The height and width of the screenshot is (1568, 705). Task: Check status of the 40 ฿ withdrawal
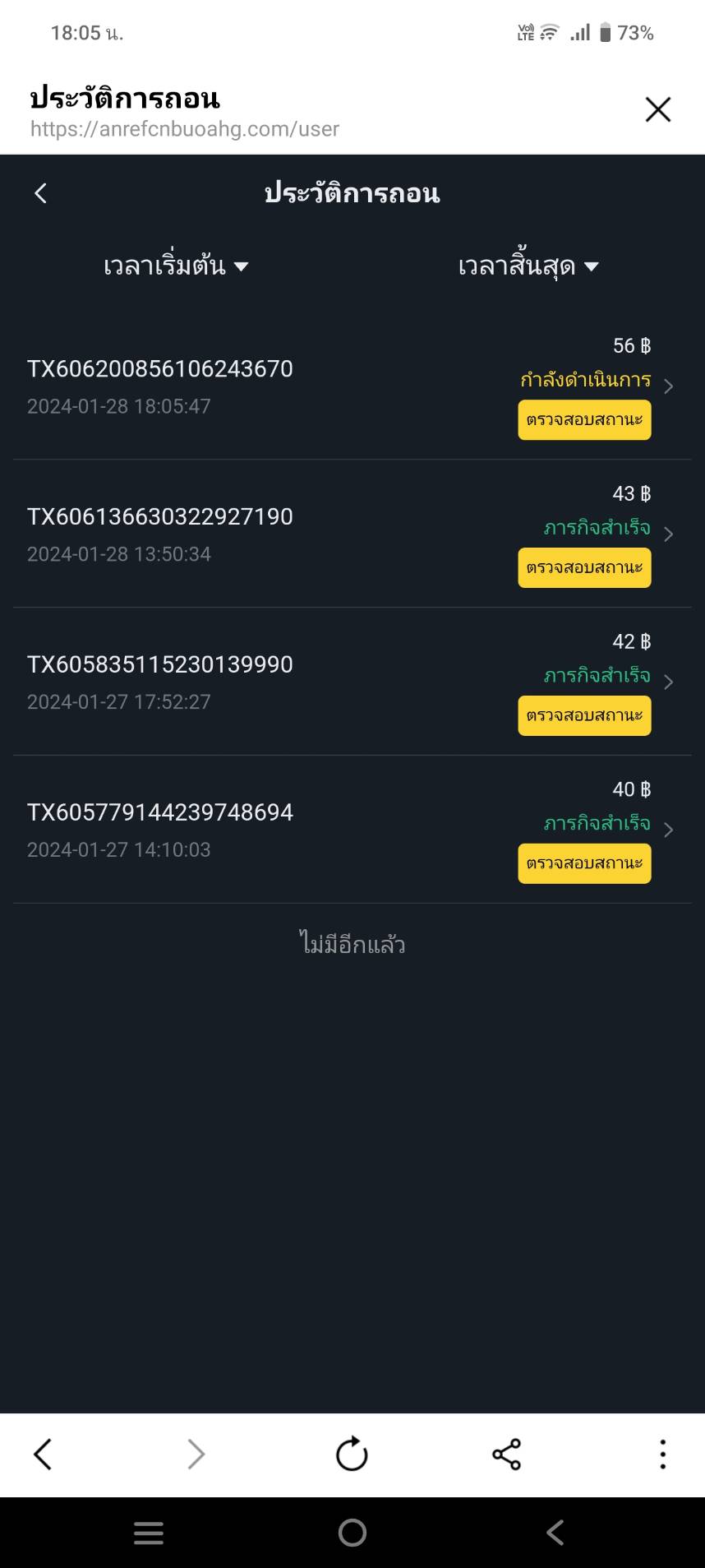[584, 863]
